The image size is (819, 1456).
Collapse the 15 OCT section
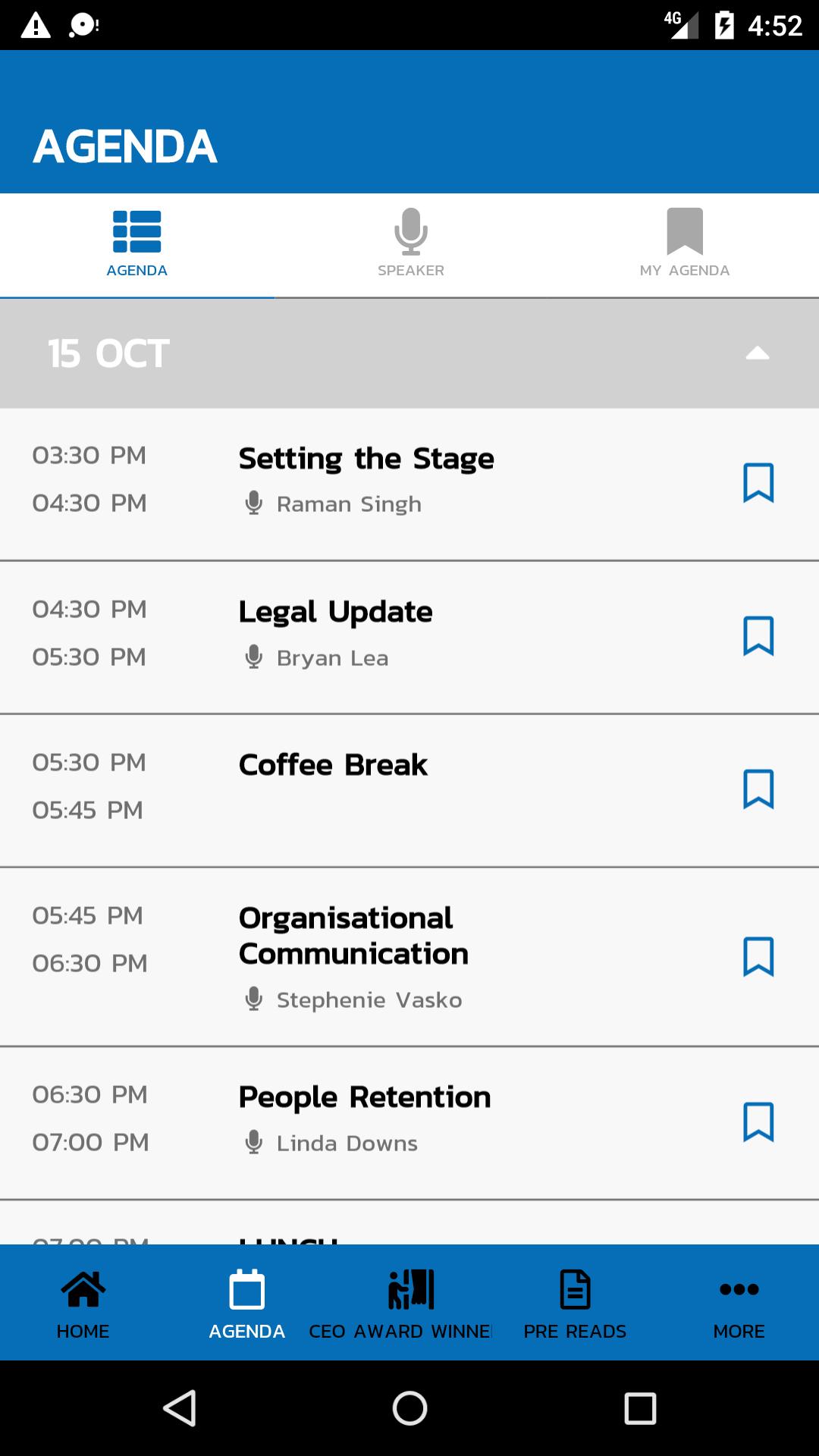[757, 353]
